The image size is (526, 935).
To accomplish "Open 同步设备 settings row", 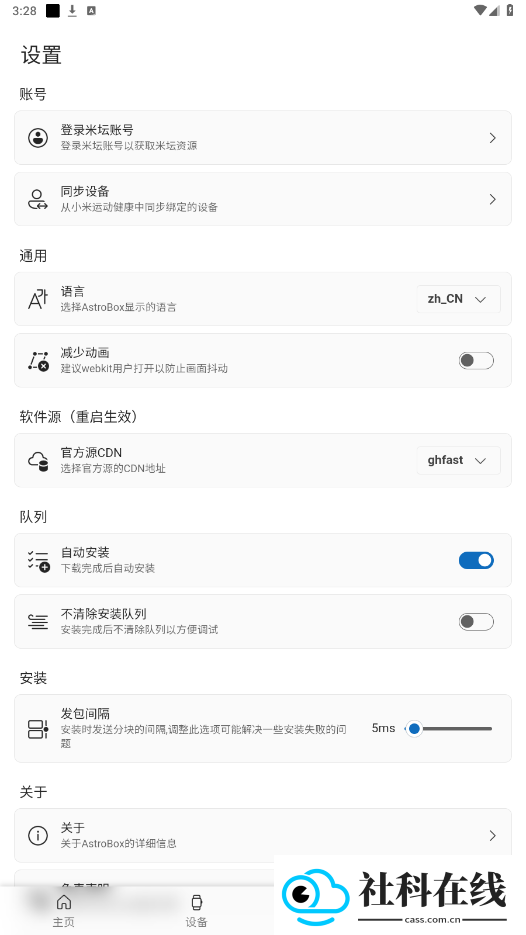I will [x=262, y=199].
